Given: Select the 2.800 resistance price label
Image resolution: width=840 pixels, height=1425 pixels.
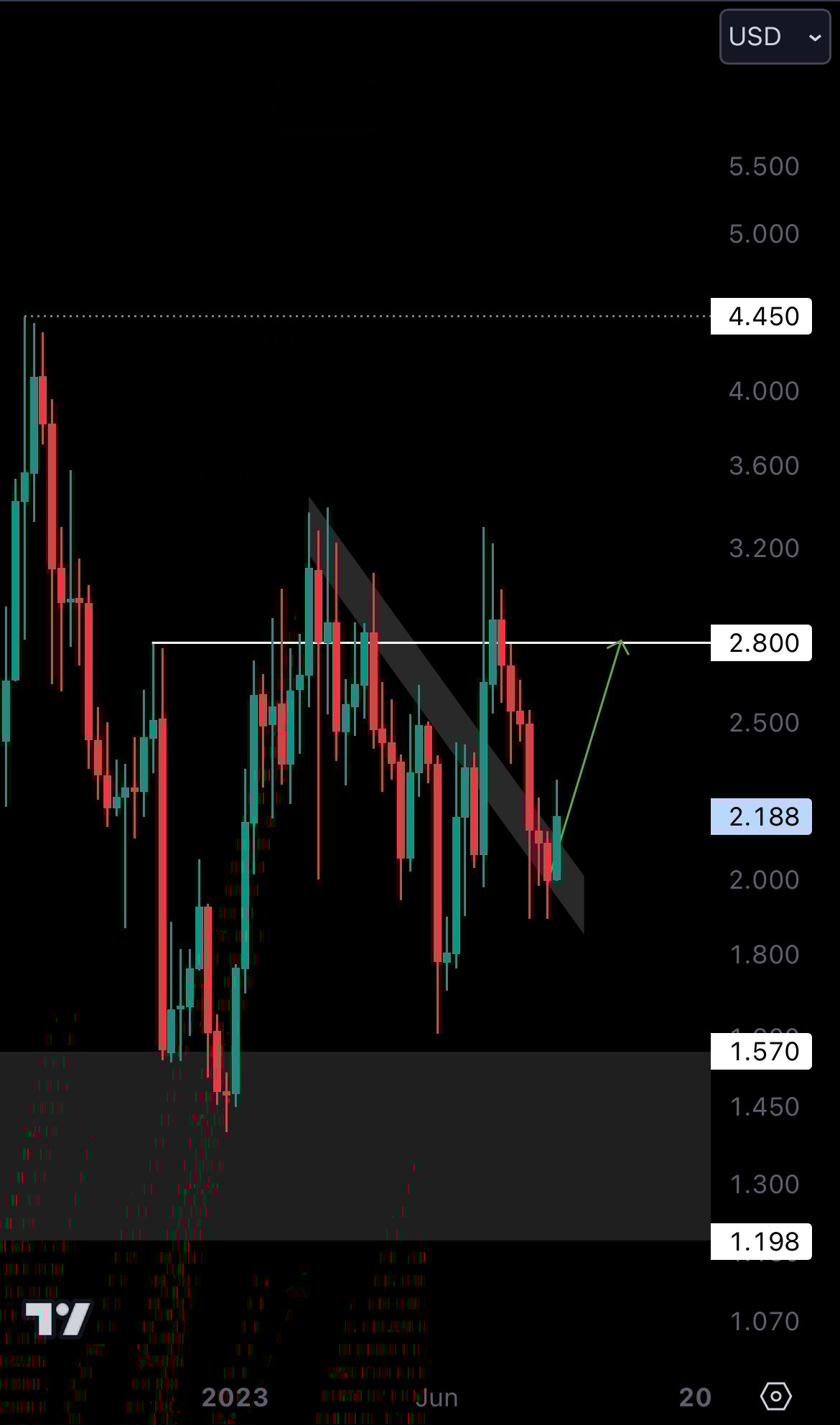Looking at the screenshot, I should tap(761, 643).
